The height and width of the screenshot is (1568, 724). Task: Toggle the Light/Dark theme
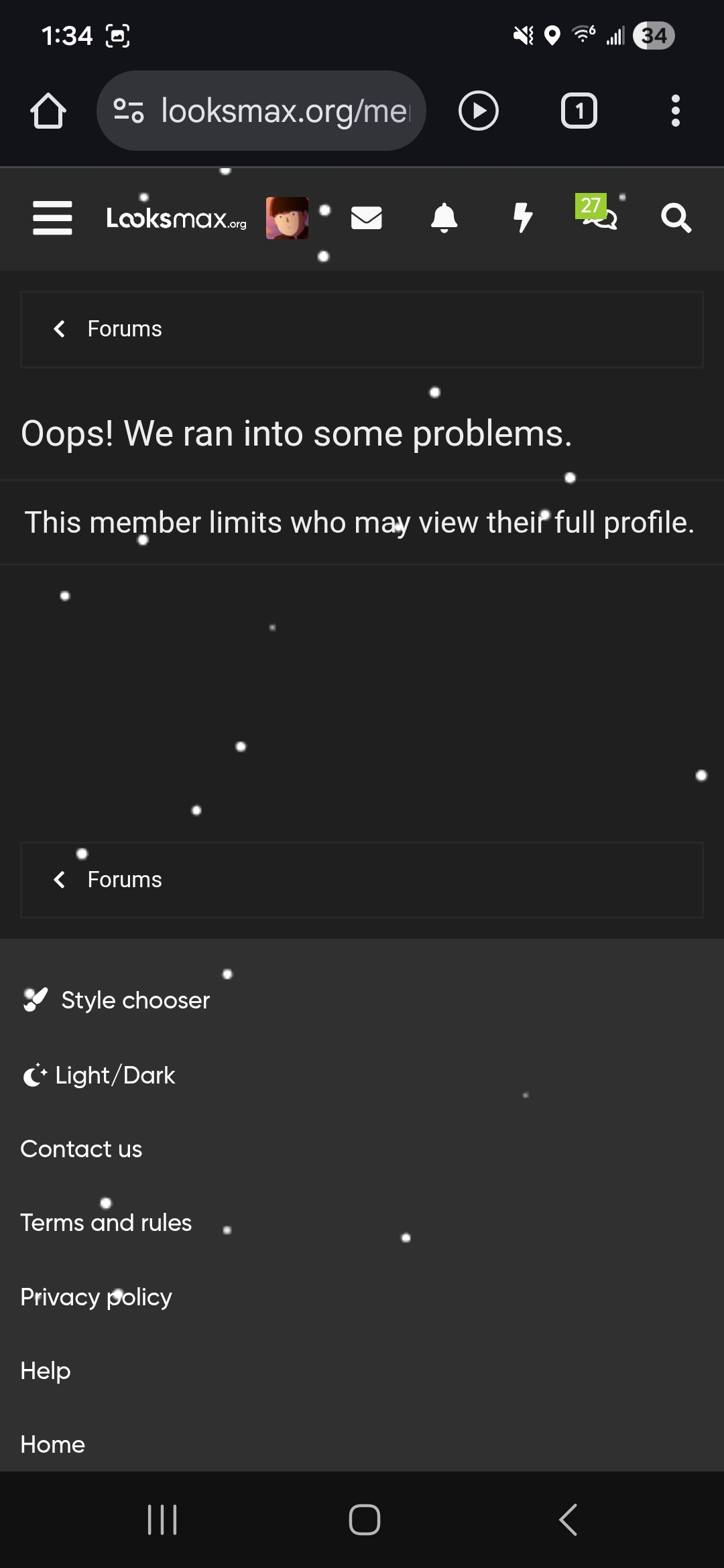(114, 1075)
